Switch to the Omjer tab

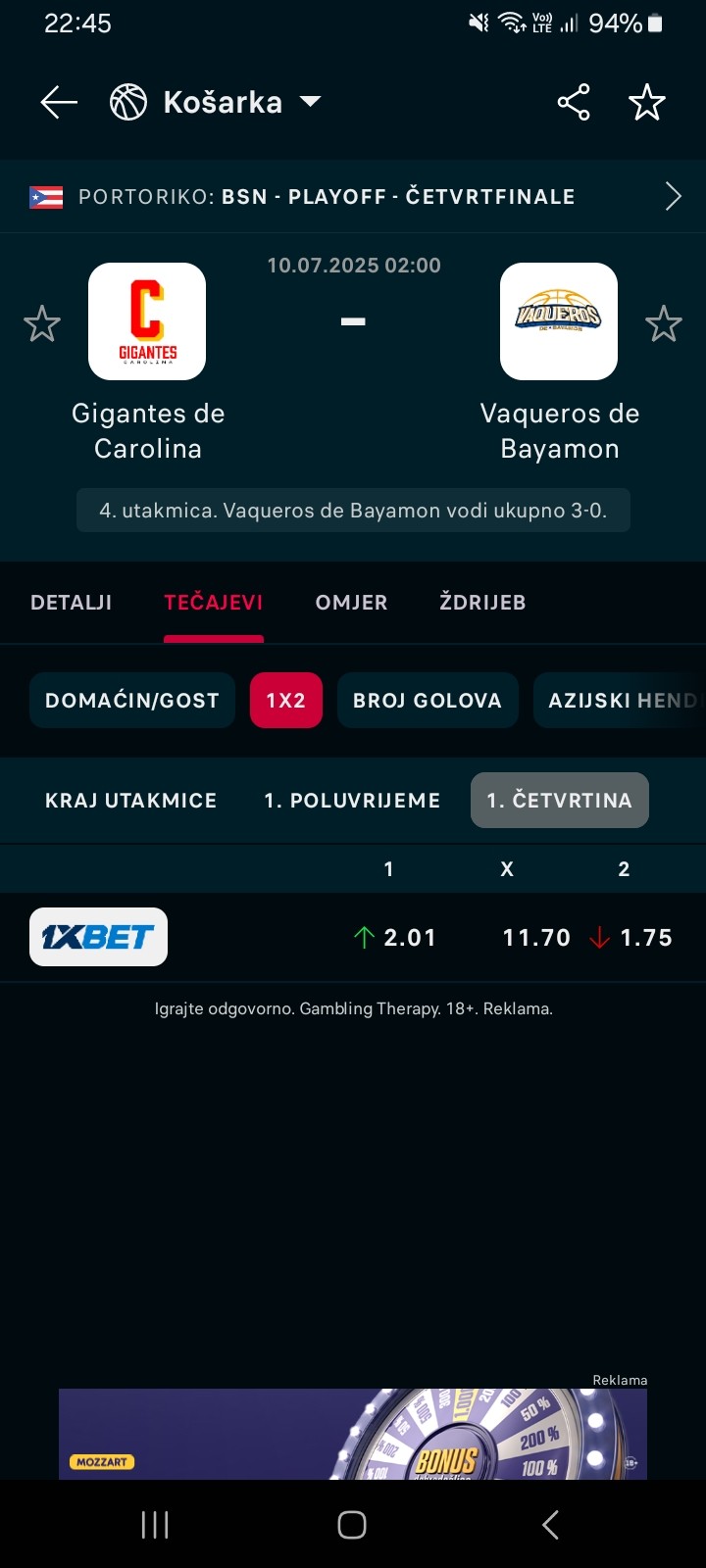click(x=351, y=603)
